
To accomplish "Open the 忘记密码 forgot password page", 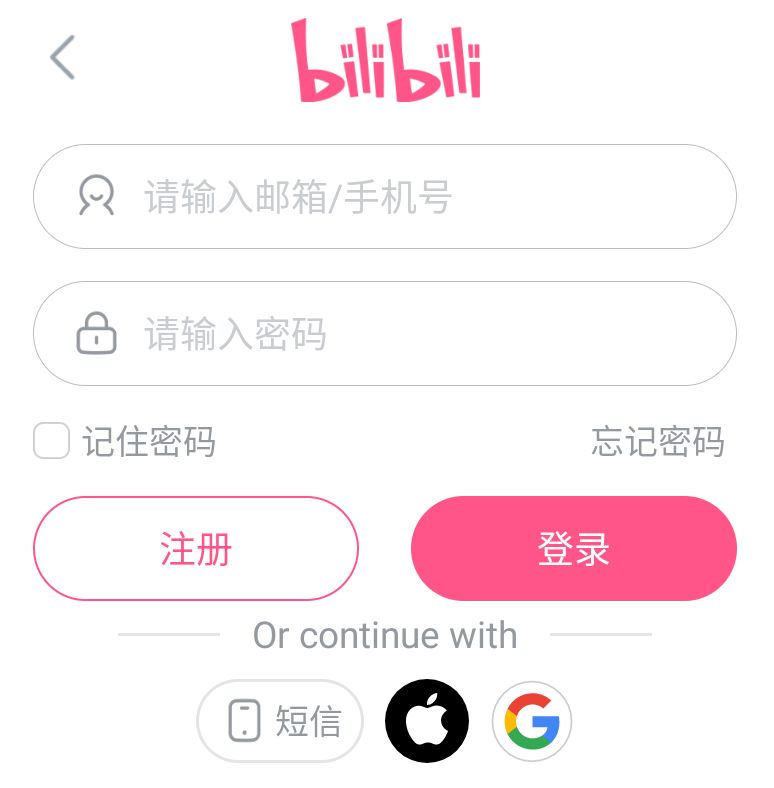I will [657, 442].
